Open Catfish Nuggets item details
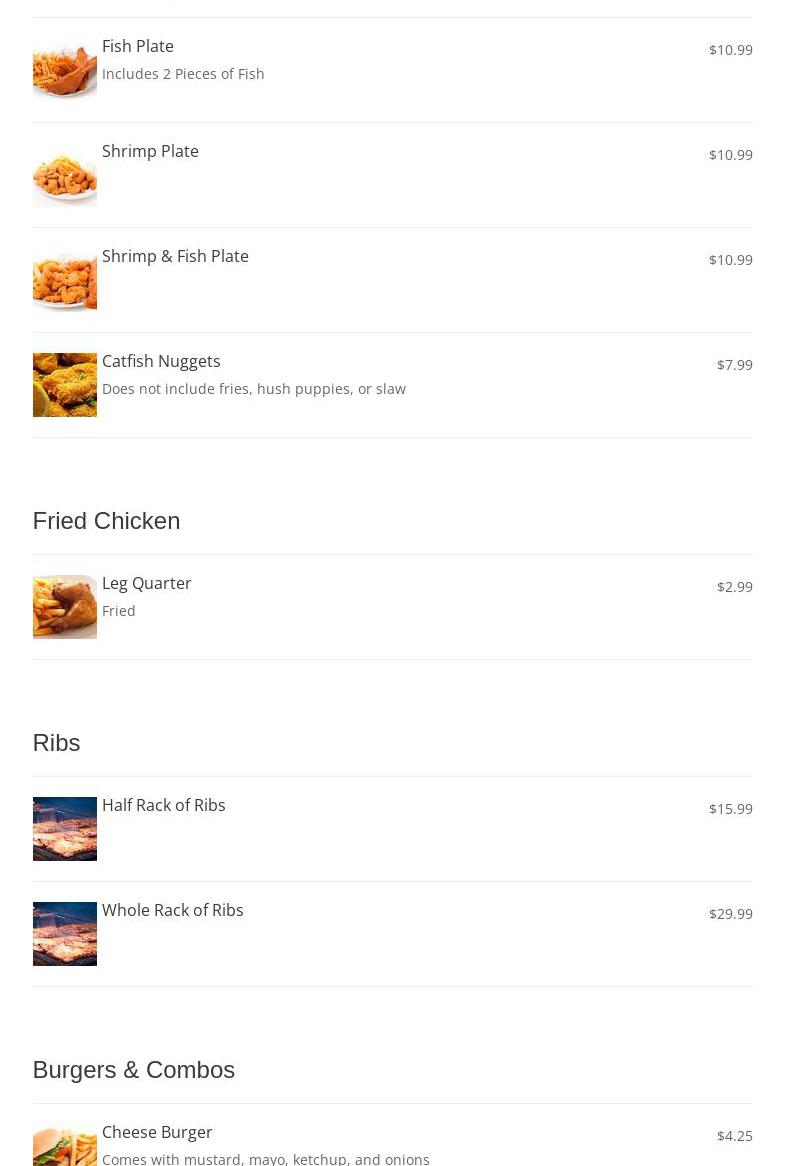The image size is (785, 1166). [x=161, y=362]
